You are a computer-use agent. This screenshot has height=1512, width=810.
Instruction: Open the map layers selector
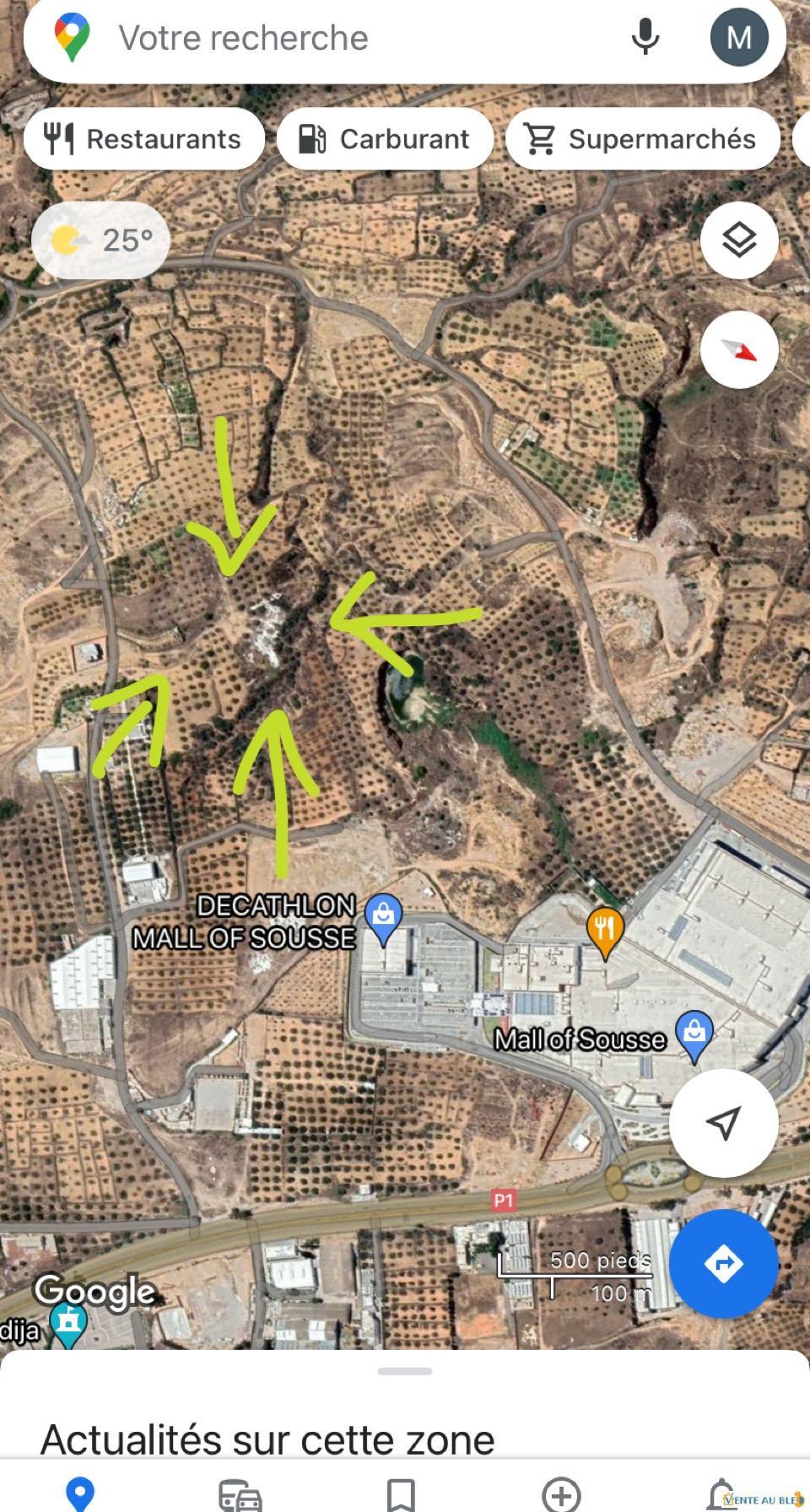(x=739, y=241)
